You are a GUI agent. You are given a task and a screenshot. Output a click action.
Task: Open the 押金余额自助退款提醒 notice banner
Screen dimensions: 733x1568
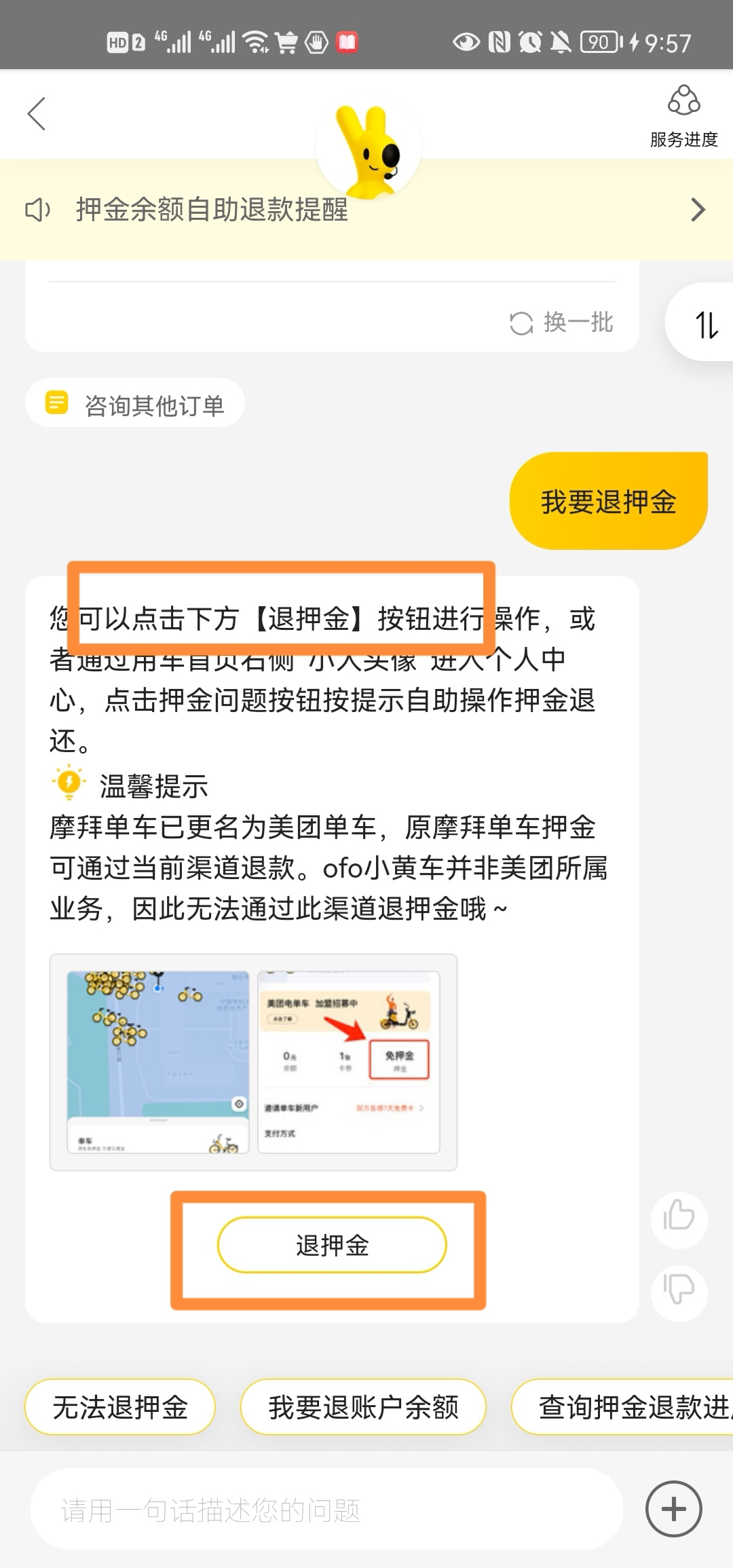click(x=365, y=210)
